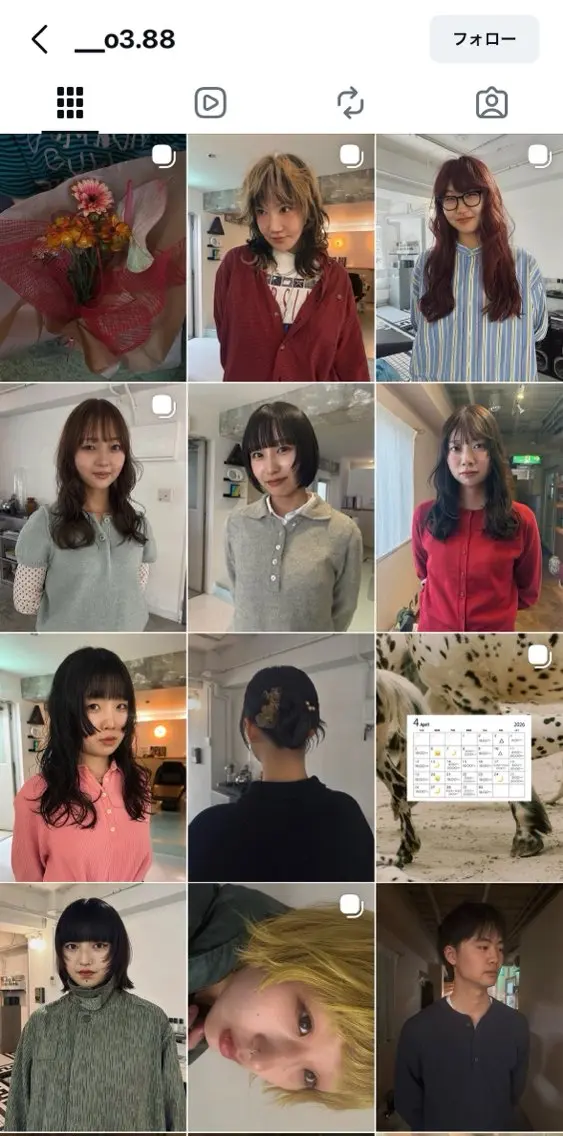Switch to the Reels tab
This screenshot has width=563, height=1136.
[x=210, y=103]
